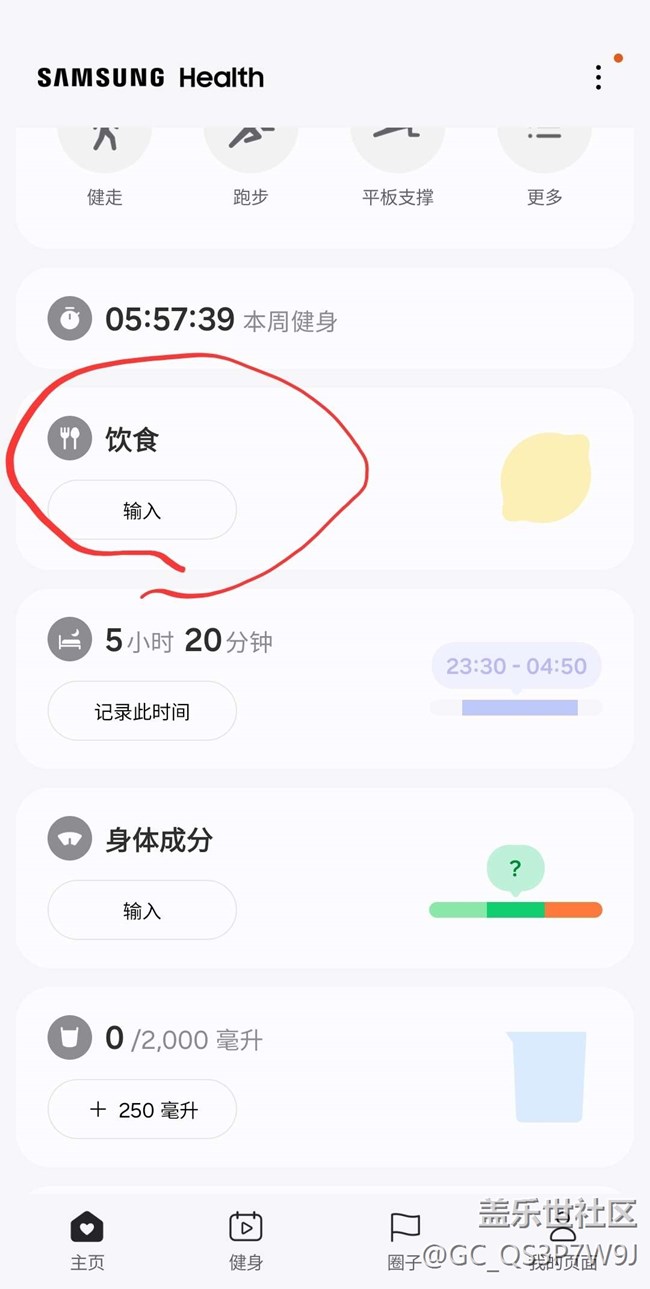Image resolution: width=650 pixels, height=1289 pixels.
Task: Switch to the 健身 tab
Action: click(x=245, y=1240)
